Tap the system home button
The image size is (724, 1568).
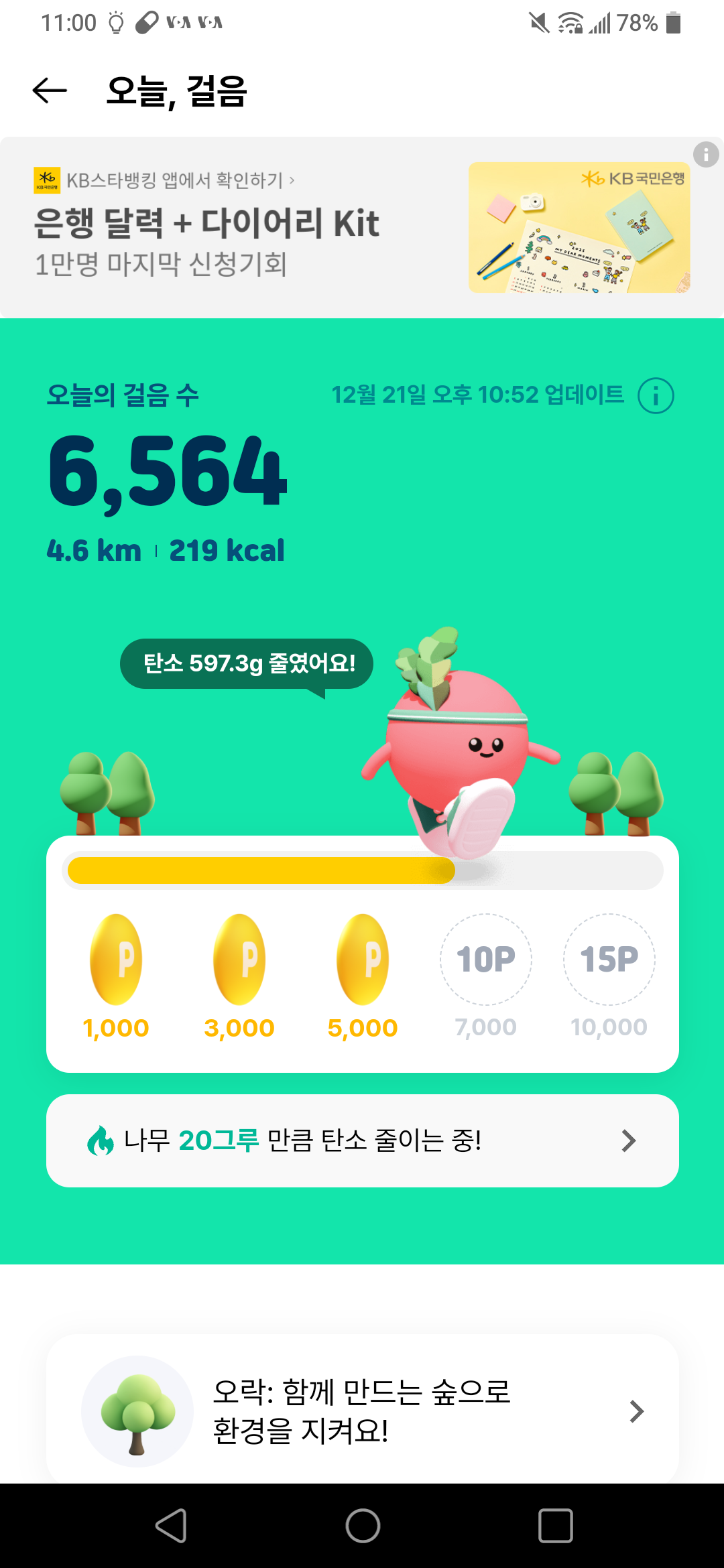[363, 1526]
